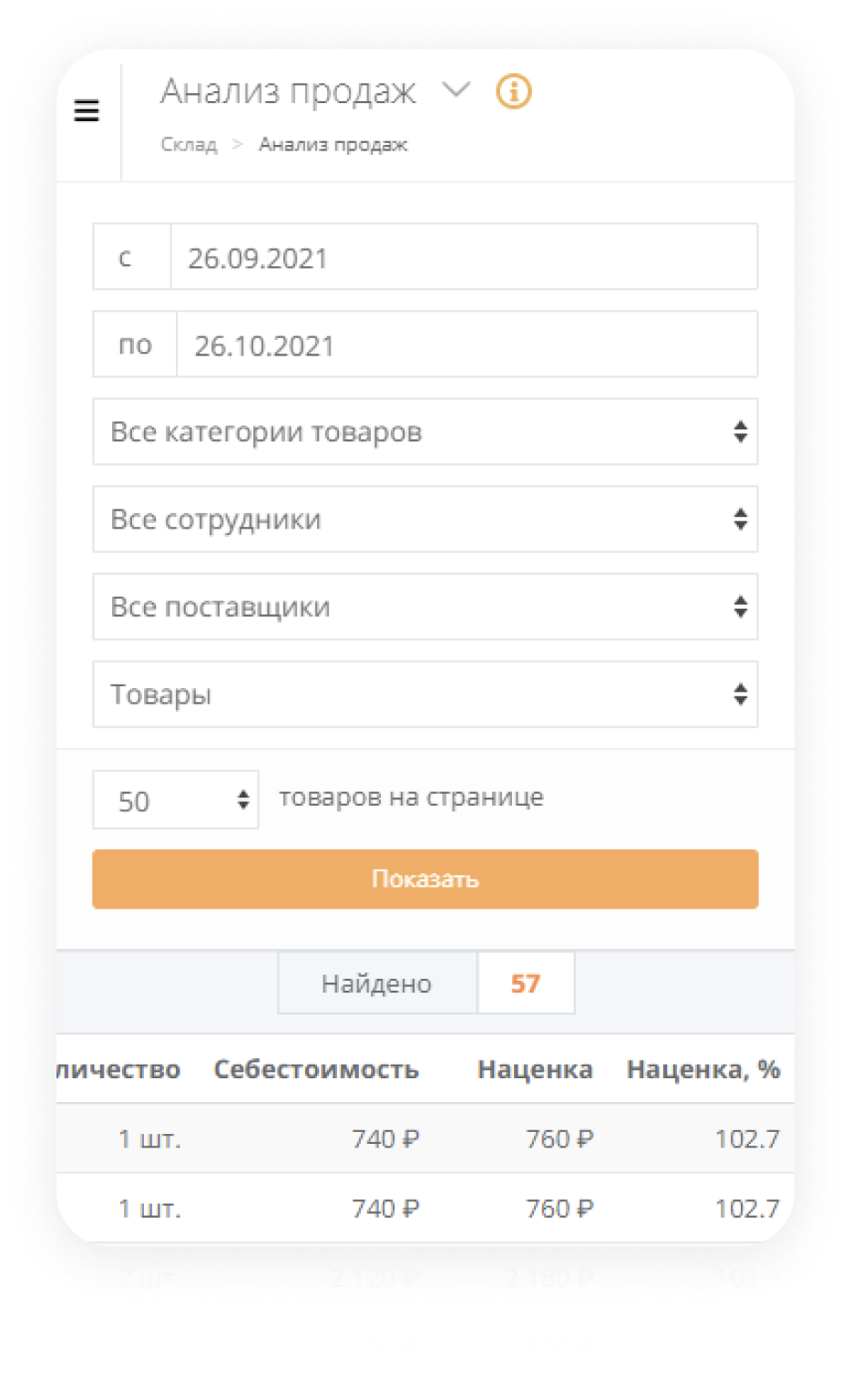Viewport: 851px width, 1400px height.
Task: Edit the start date 26.09.2021
Action: pyautogui.click(x=464, y=257)
